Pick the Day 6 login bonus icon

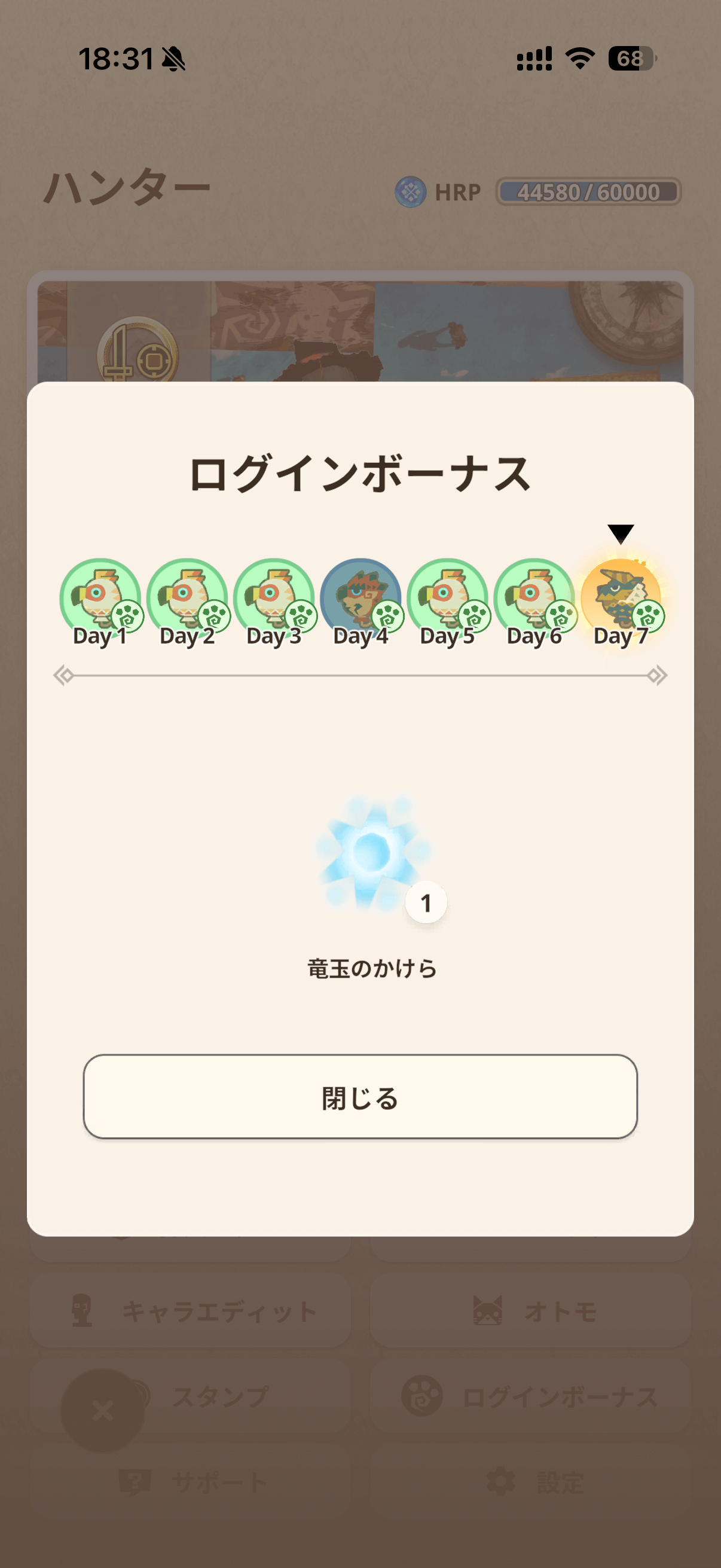534,600
